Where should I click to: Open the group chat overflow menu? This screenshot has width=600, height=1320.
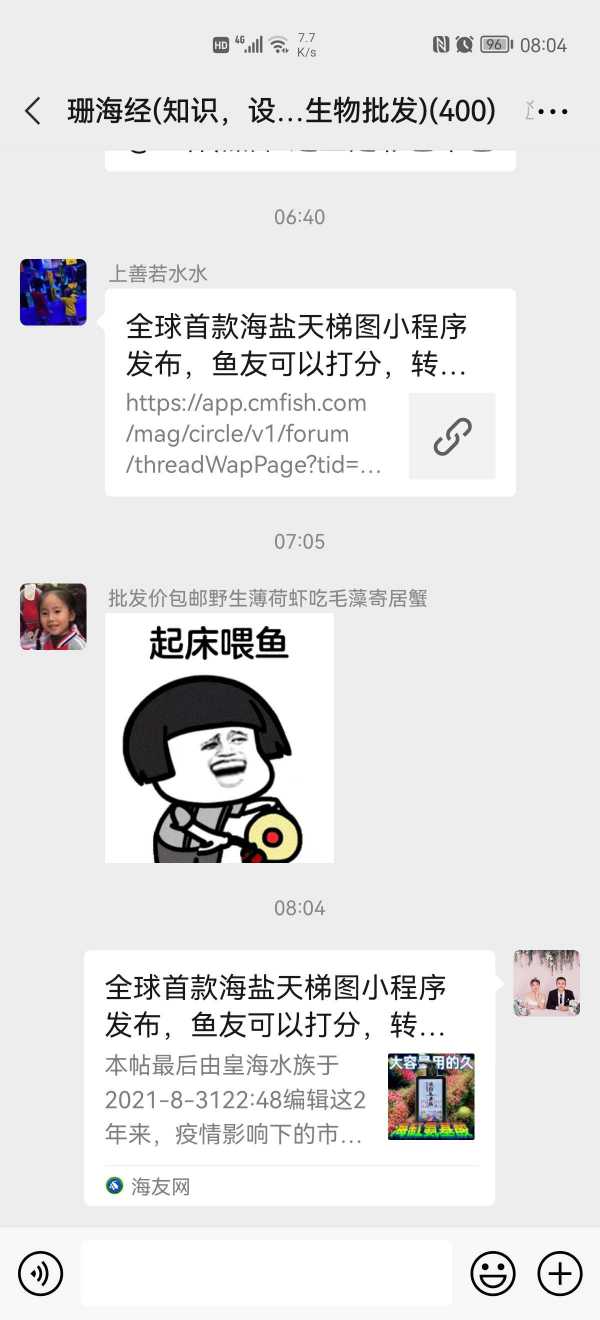[553, 111]
